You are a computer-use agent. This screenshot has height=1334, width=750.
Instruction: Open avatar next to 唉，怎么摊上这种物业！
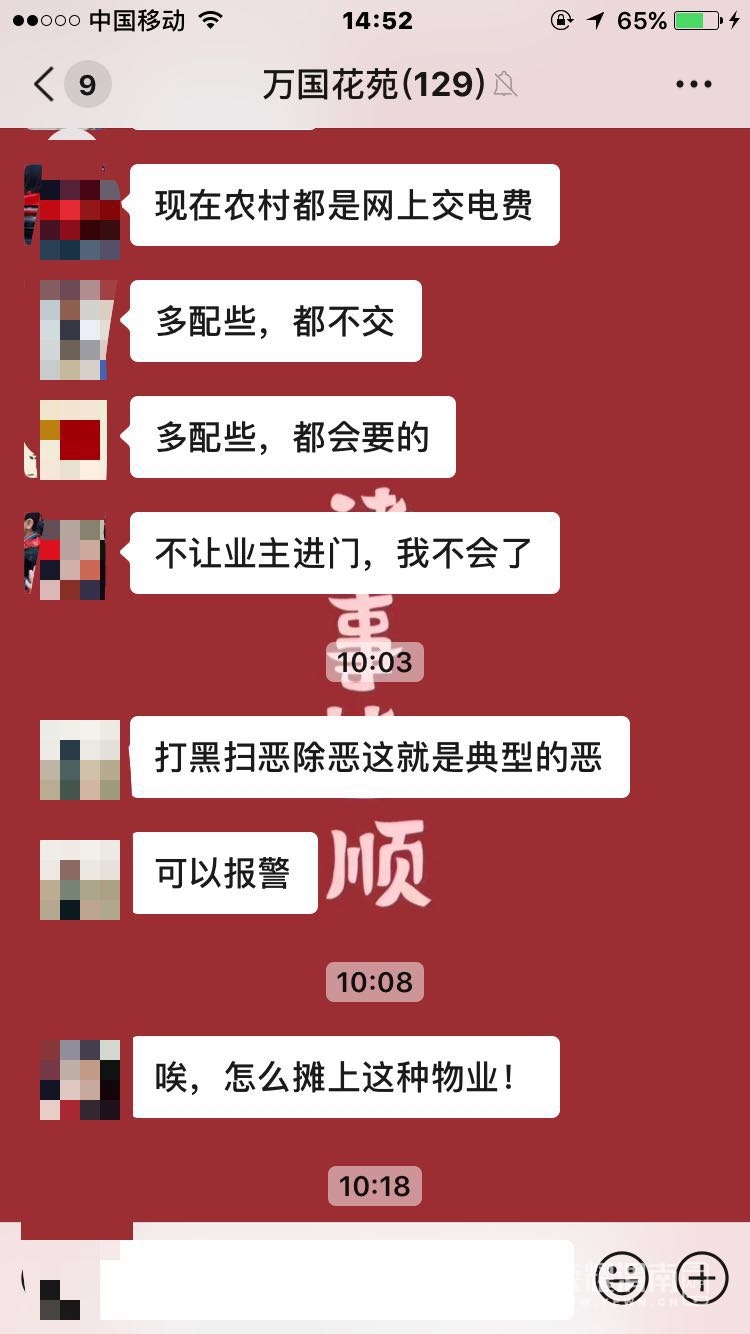[79, 1080]
